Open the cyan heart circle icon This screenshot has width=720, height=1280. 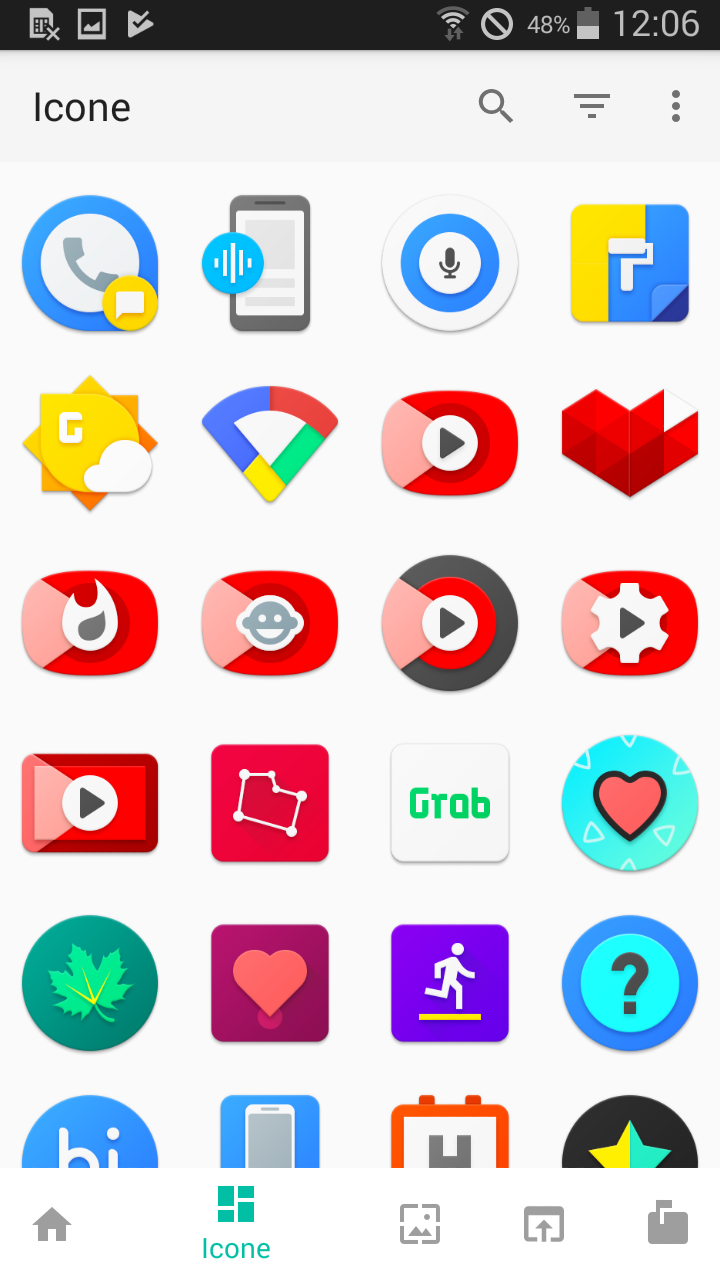point(630,803)
